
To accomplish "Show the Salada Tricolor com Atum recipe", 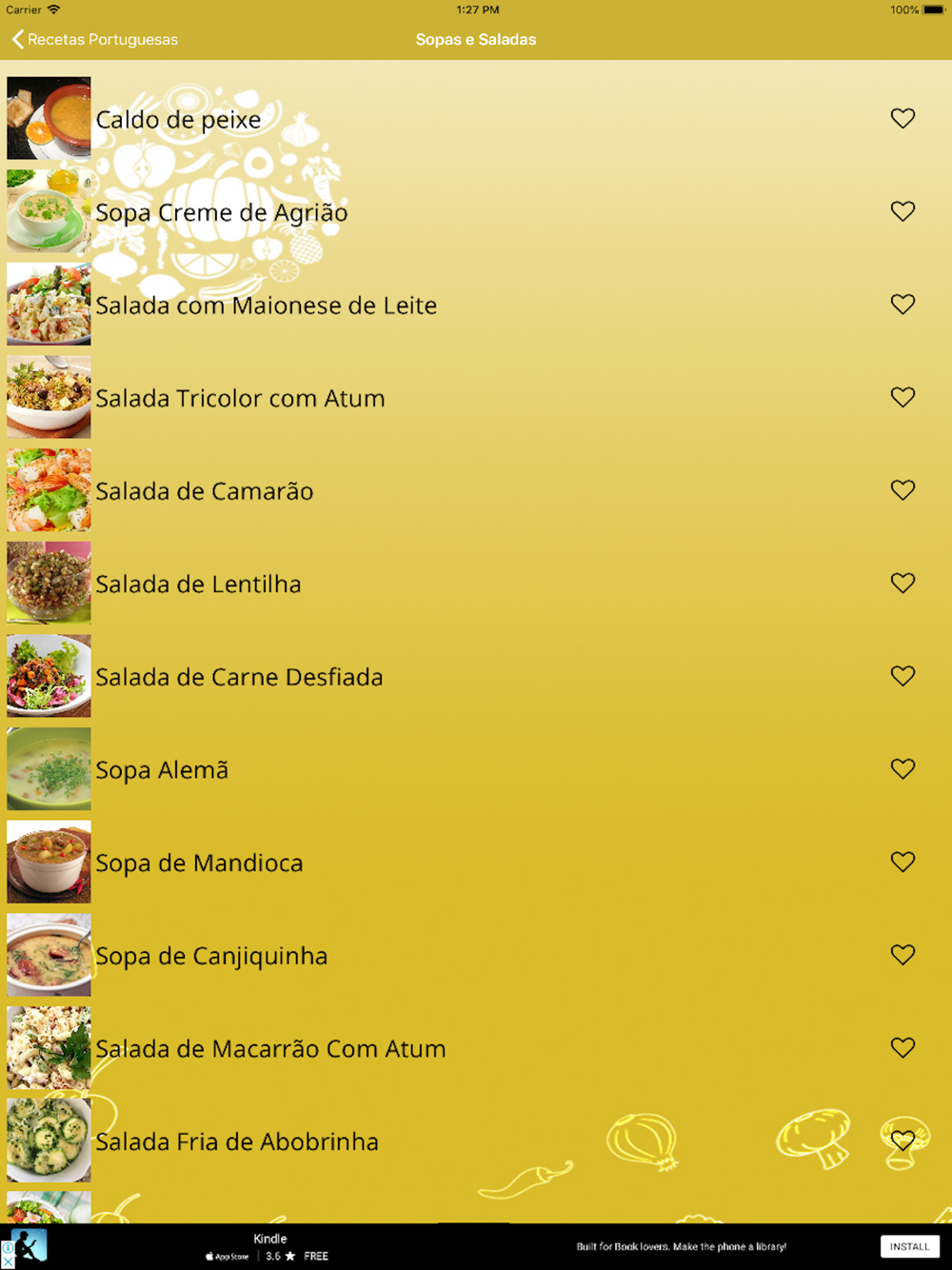I will (x=240, y=398).
